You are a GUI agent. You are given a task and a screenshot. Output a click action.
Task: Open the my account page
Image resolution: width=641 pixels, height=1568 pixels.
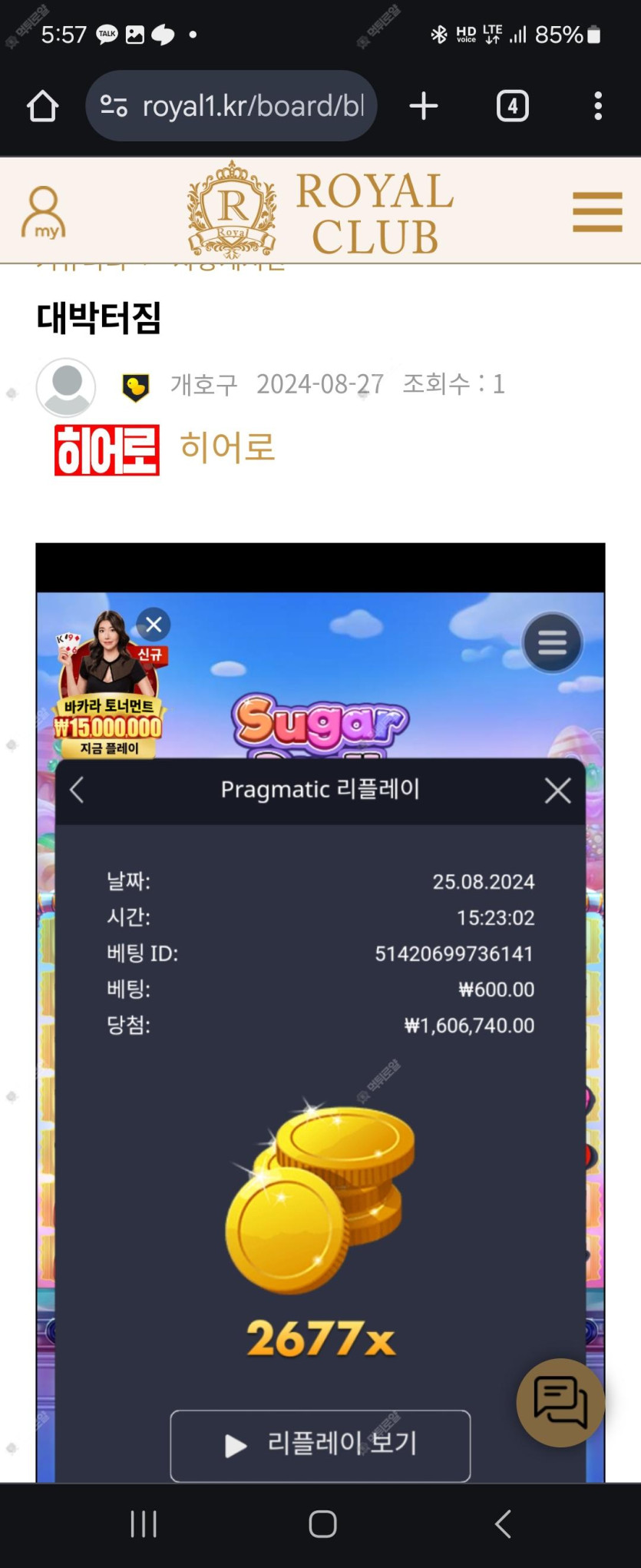point(44,212)
